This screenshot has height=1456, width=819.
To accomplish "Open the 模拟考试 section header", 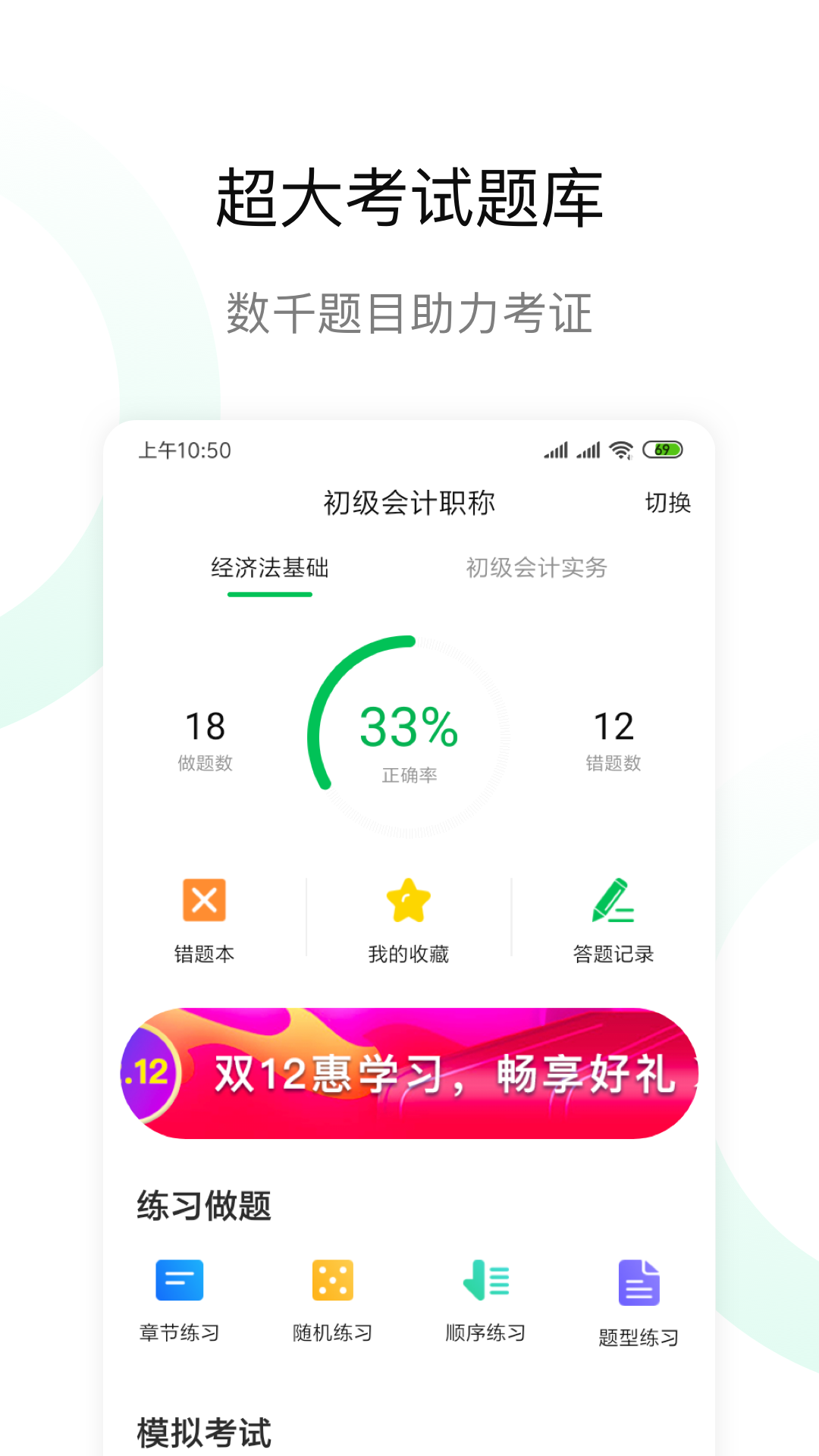I will [203, 1429].
